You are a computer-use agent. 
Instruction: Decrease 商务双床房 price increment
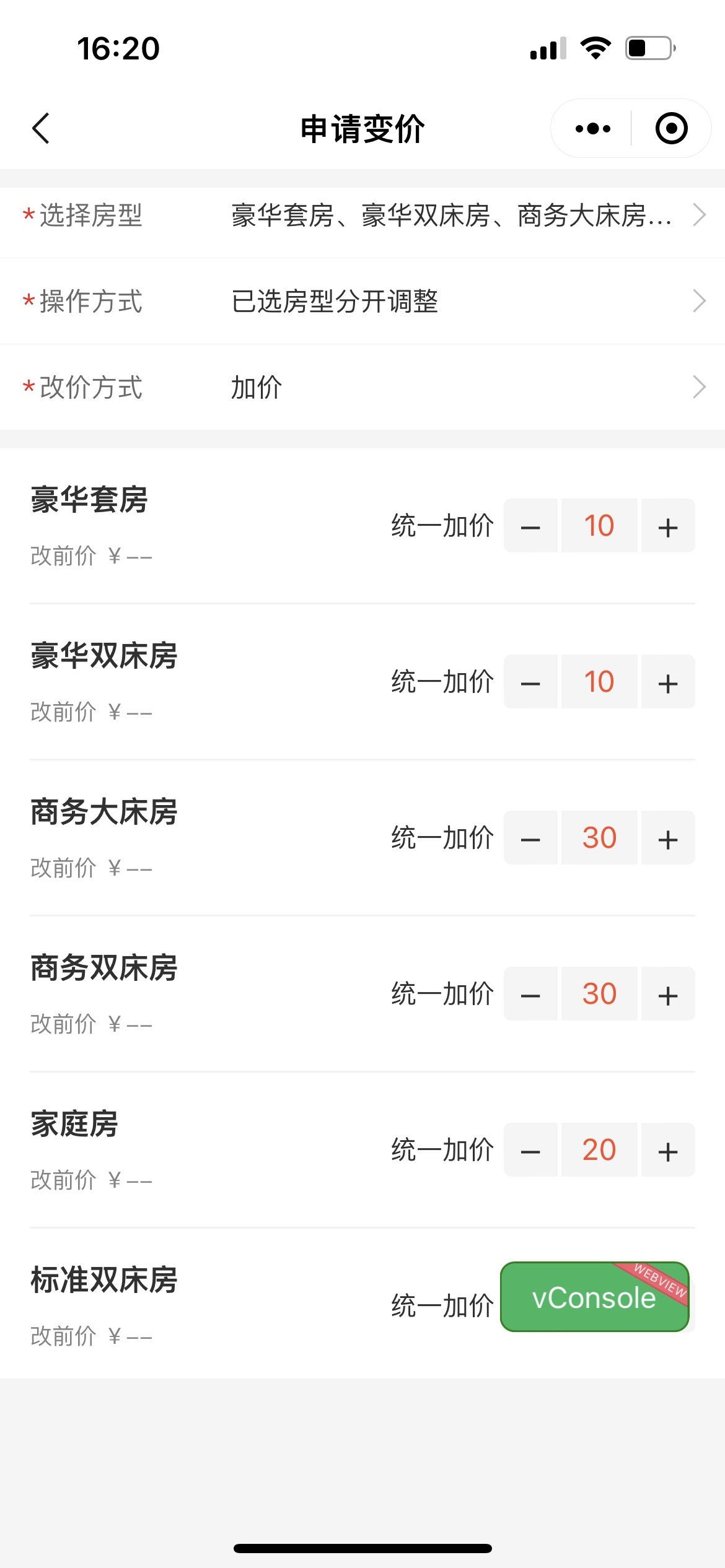[530, 994]
